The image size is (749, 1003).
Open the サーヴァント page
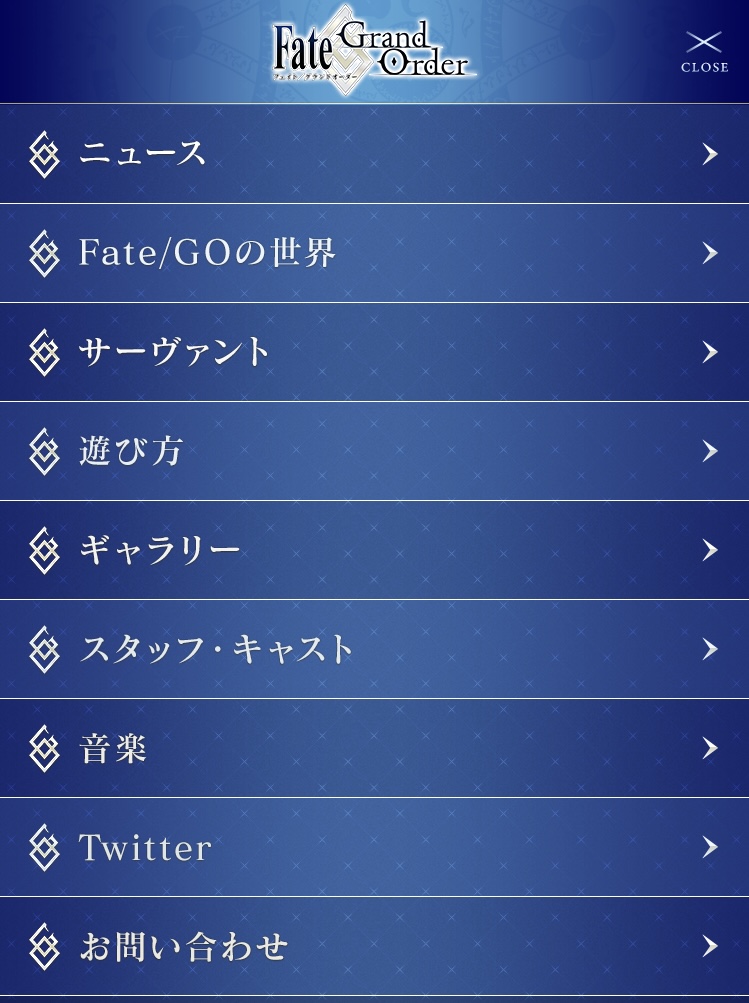coord(374,352)
